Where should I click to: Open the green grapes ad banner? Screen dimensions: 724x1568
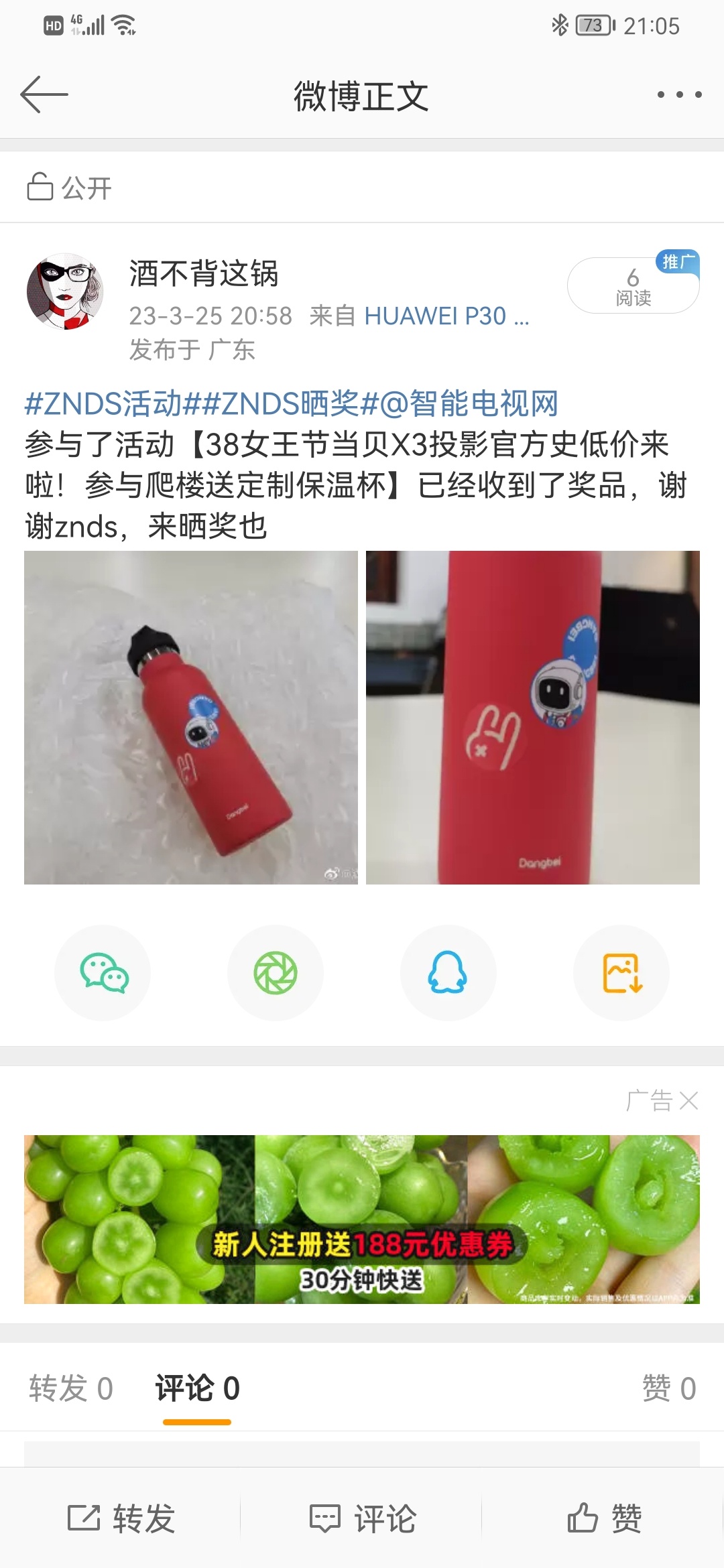[362, 1219]
